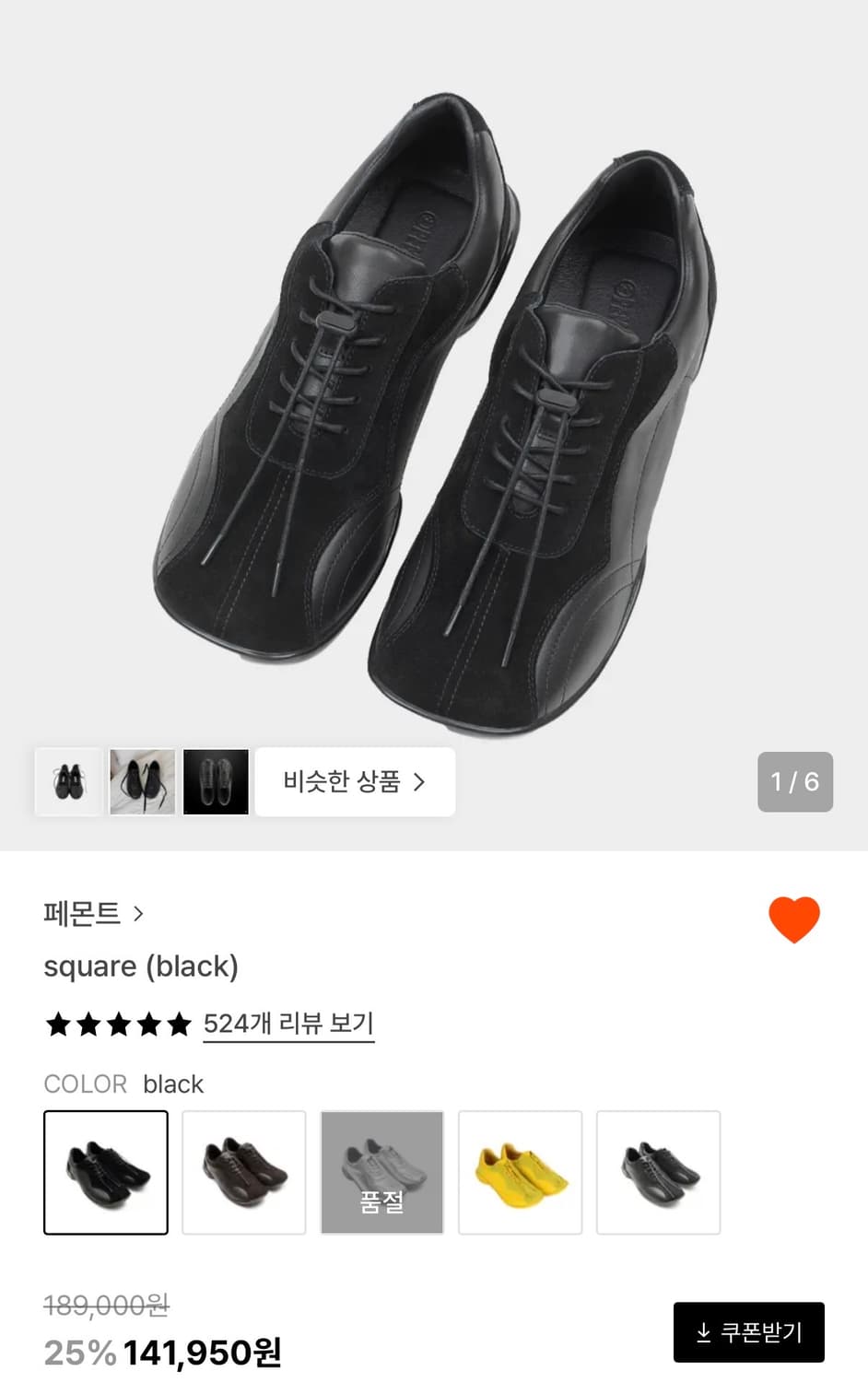Select the yellow colorway swatch
Viewport: 868px width, 1382px height.
coord(520,1172)
